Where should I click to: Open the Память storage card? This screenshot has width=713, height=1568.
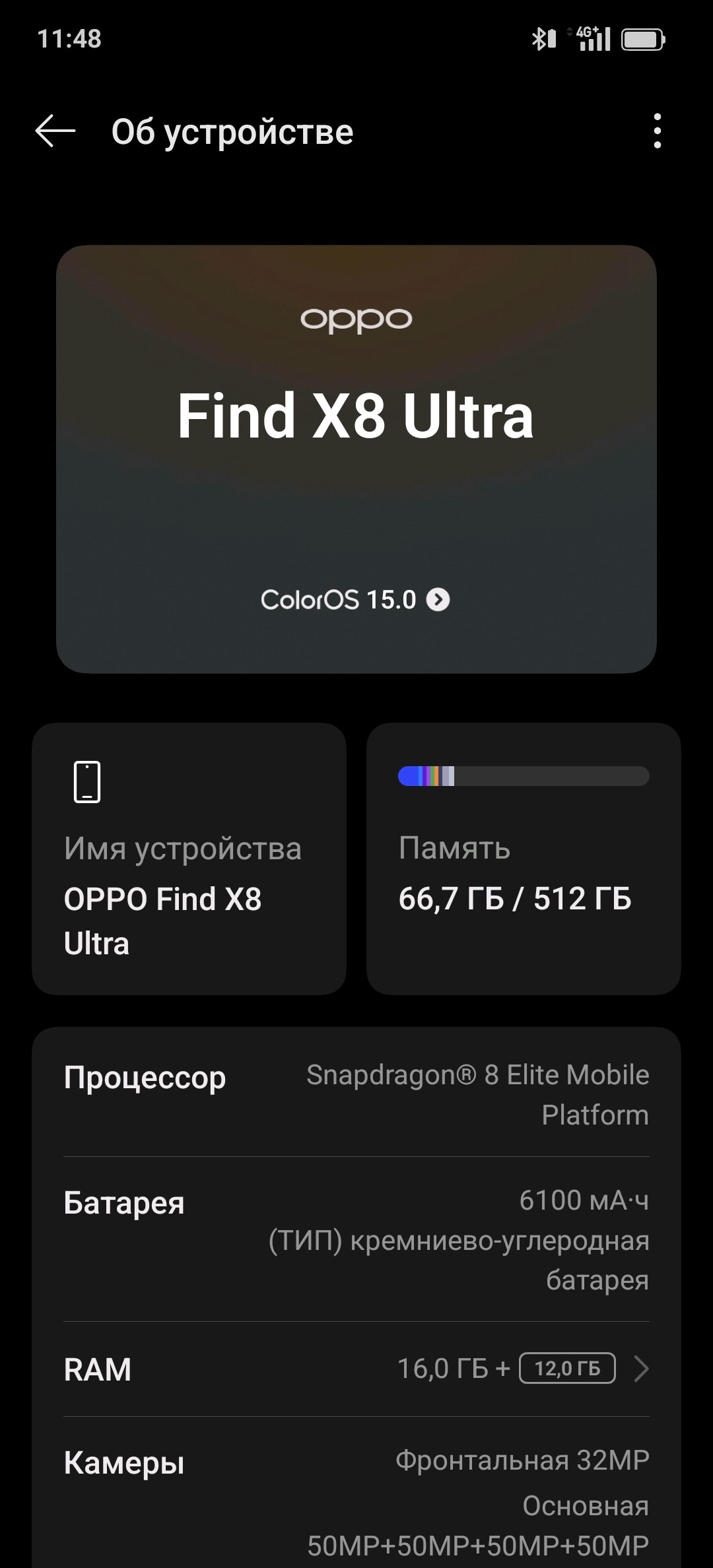[x=523, y=858]
